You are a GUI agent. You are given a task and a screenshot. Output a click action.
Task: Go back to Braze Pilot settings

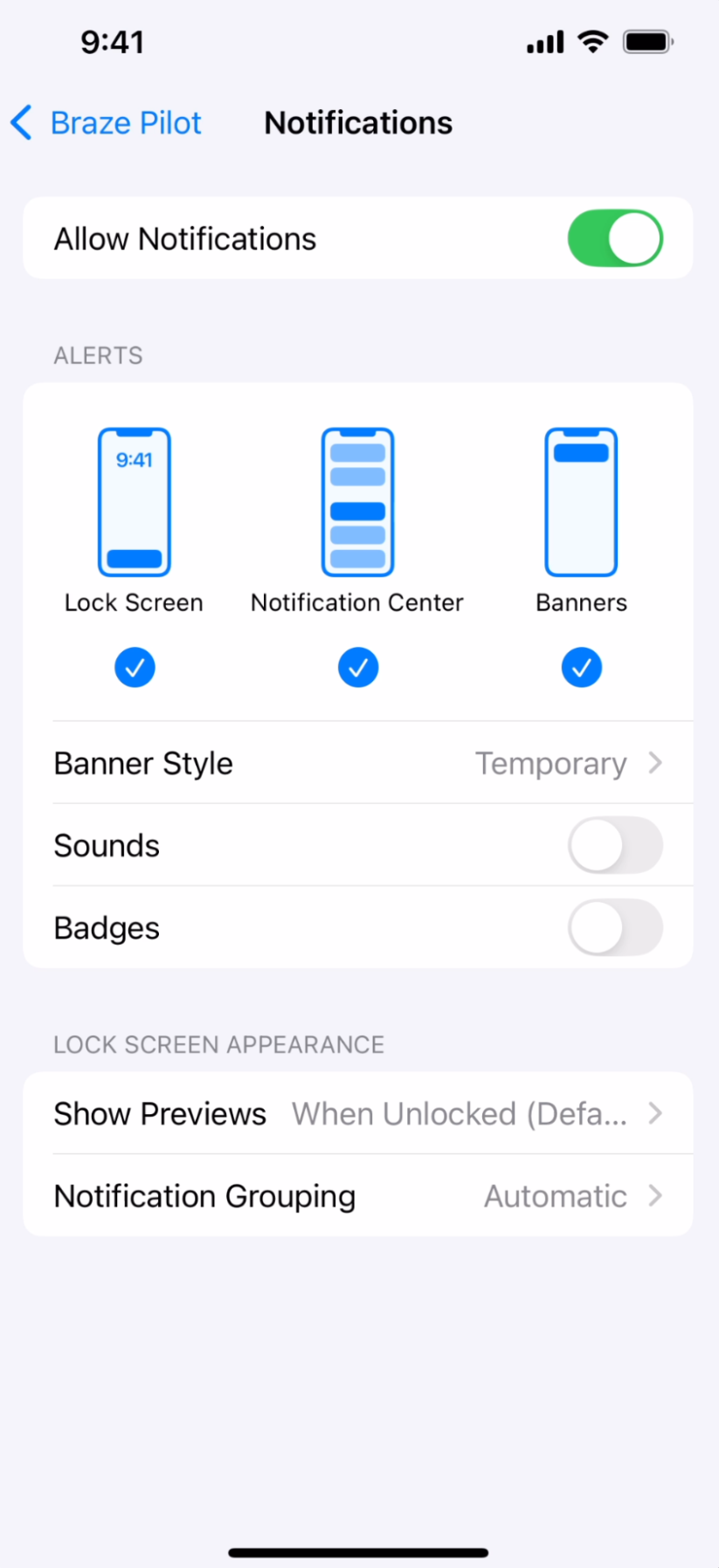(107, 123)
